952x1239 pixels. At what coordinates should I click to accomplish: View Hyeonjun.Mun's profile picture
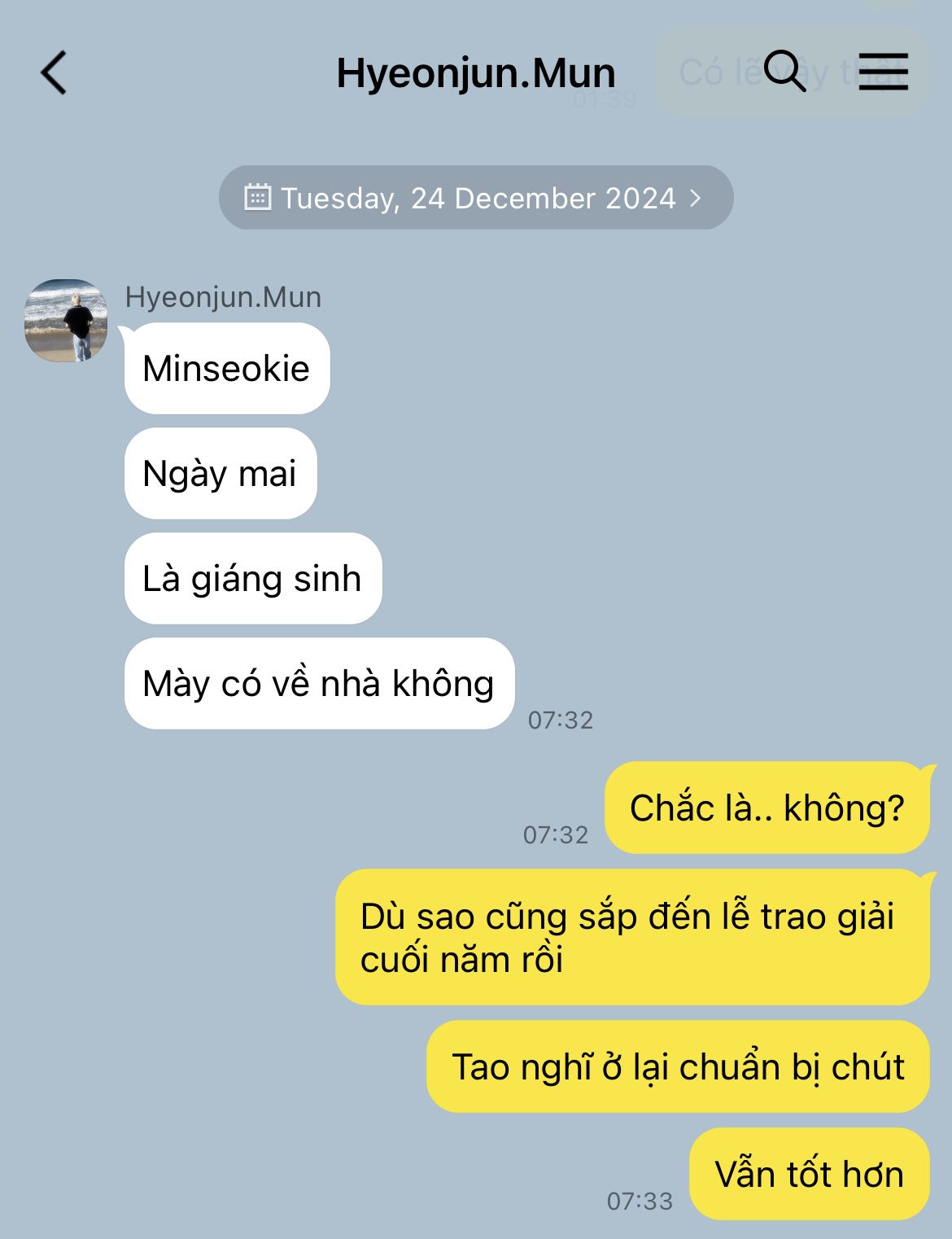tap(66, 321)
